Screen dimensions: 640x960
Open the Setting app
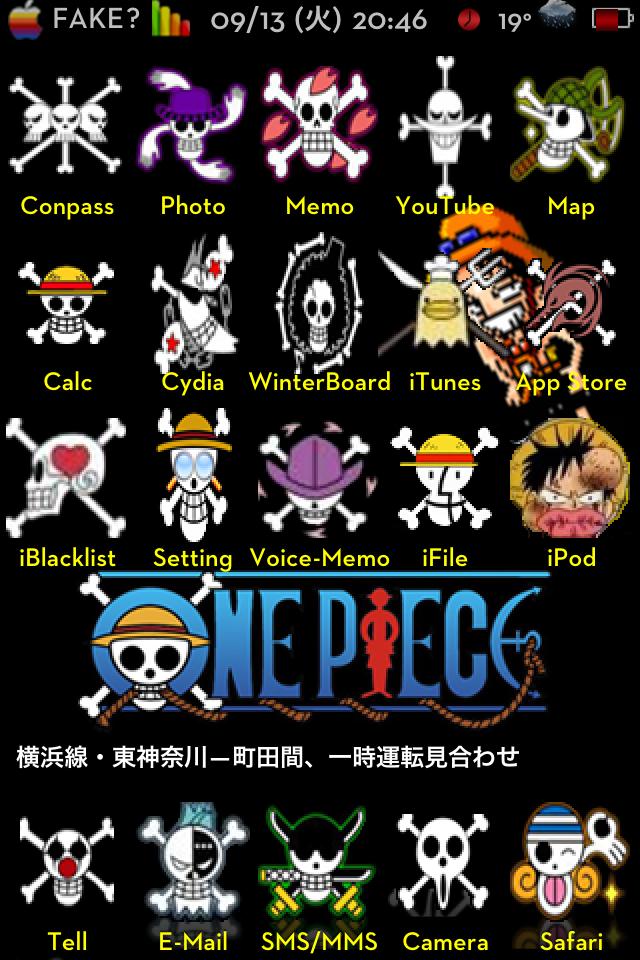point(193,480)
